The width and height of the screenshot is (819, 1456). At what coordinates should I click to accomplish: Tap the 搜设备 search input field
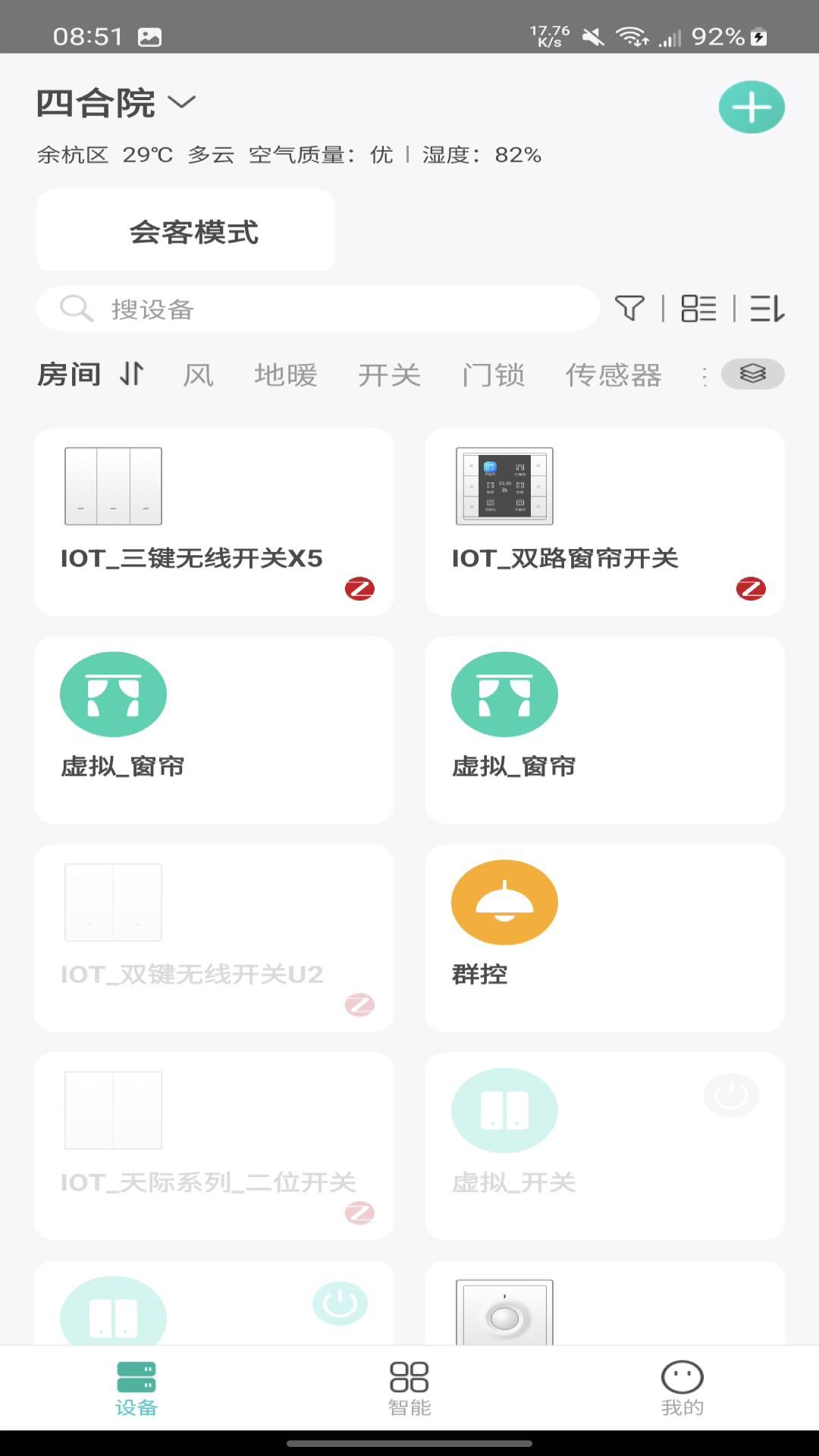point(303,309)
